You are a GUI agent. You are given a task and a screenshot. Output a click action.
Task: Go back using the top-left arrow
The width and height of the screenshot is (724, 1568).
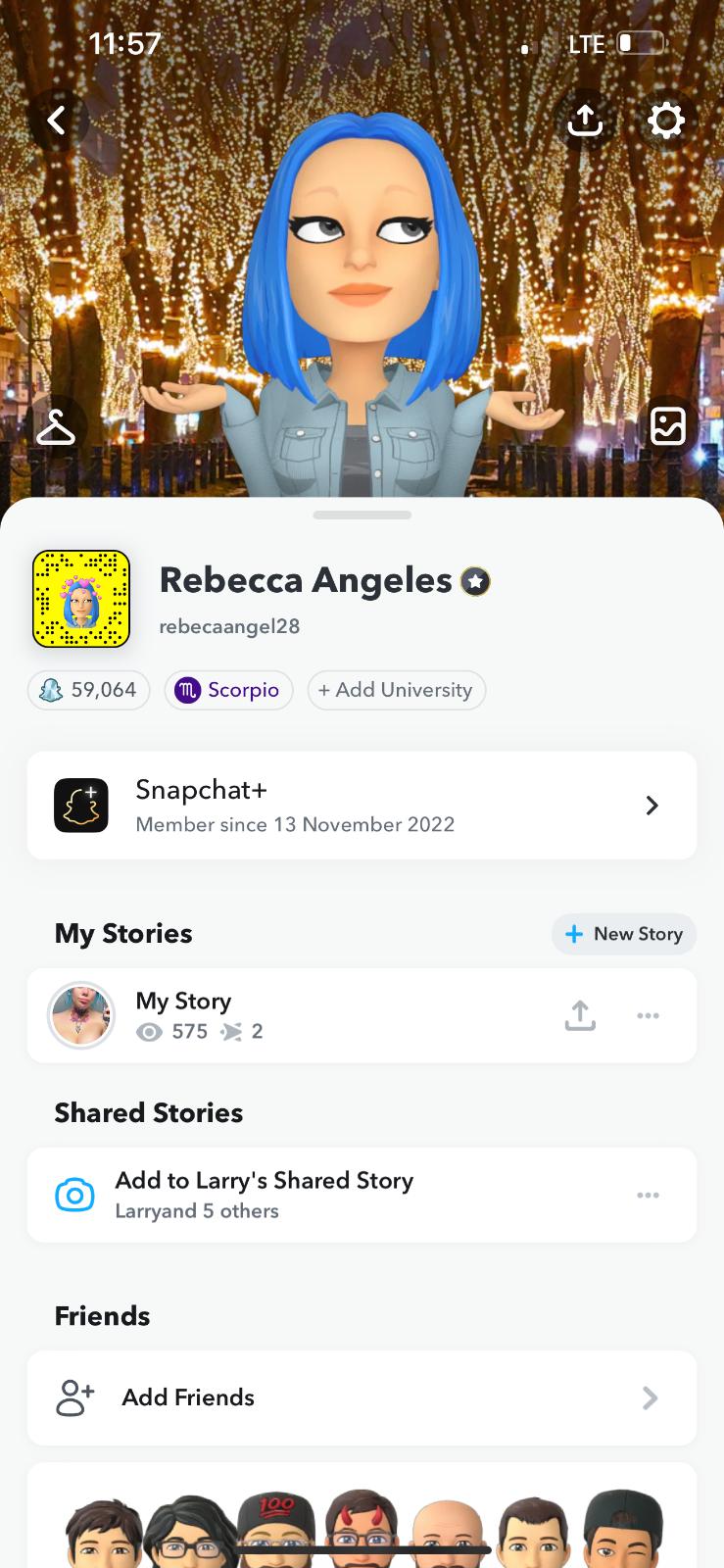pos(57,121)
